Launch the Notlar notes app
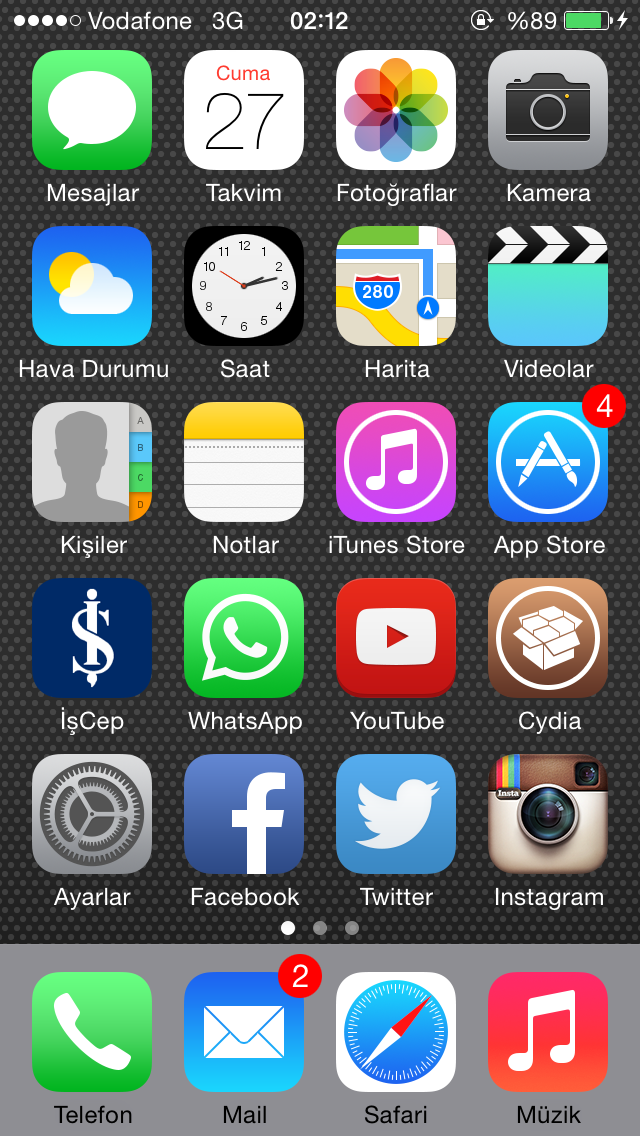This screenshot has width=640, height=1136. [x=244, y=462]
